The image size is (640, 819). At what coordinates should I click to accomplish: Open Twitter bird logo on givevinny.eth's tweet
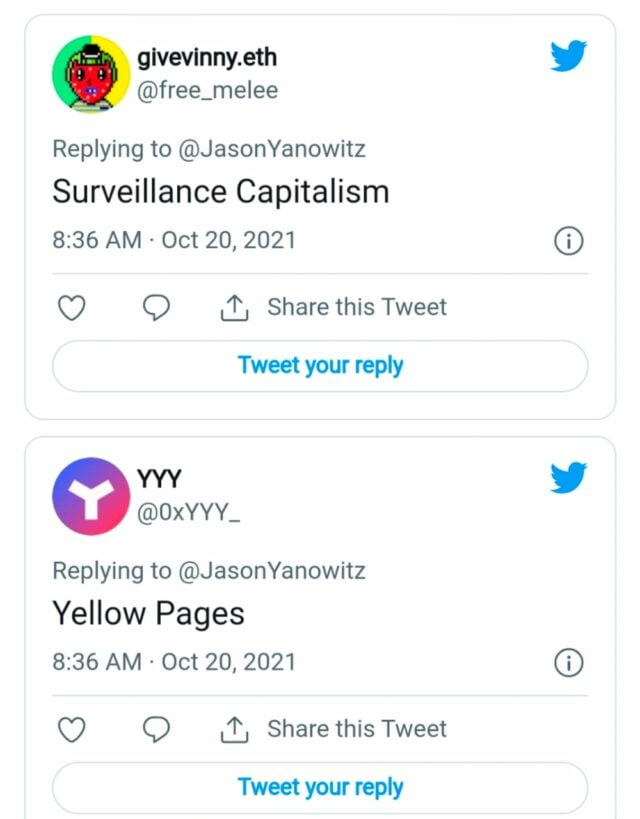point(568,58)
